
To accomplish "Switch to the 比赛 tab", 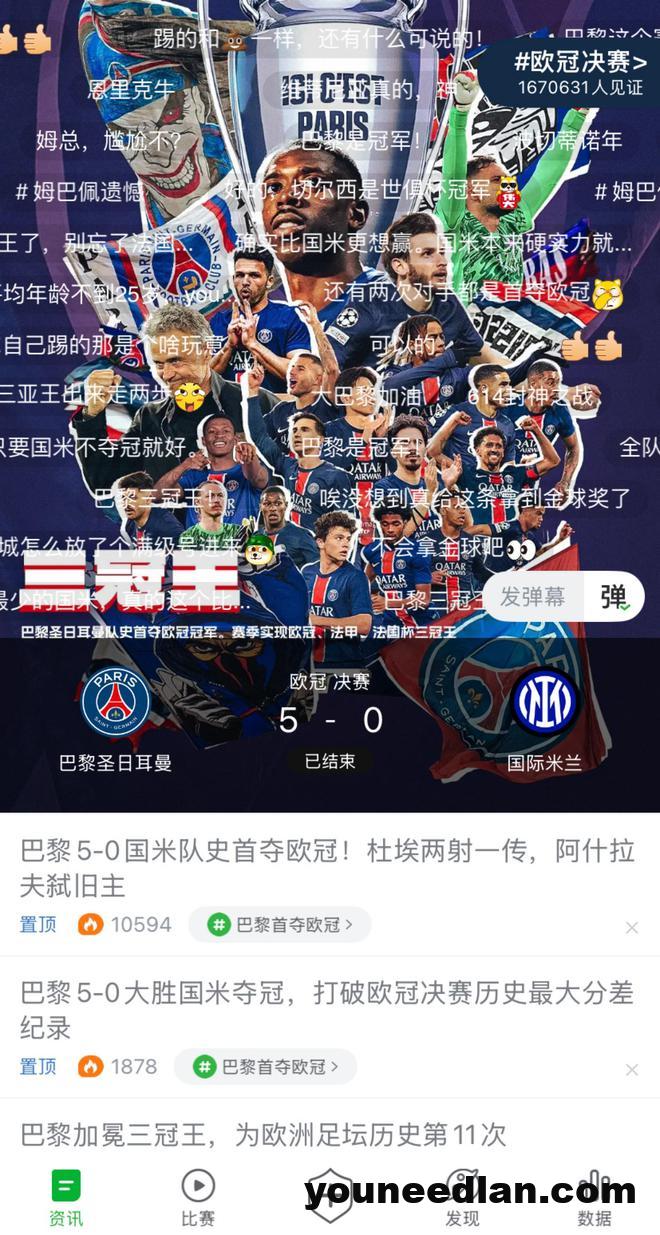I will tap(198, 1198).
